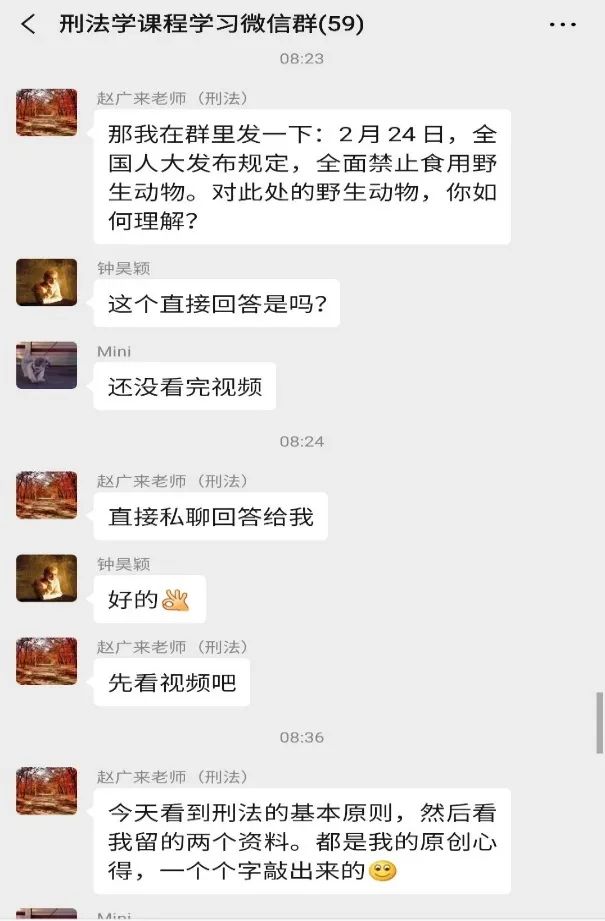Tap 赵广来老师's avatar beside 今天看到刑法的基本原则
The height and width of the screenshot is (921, 605).
[x=46, y=791]
